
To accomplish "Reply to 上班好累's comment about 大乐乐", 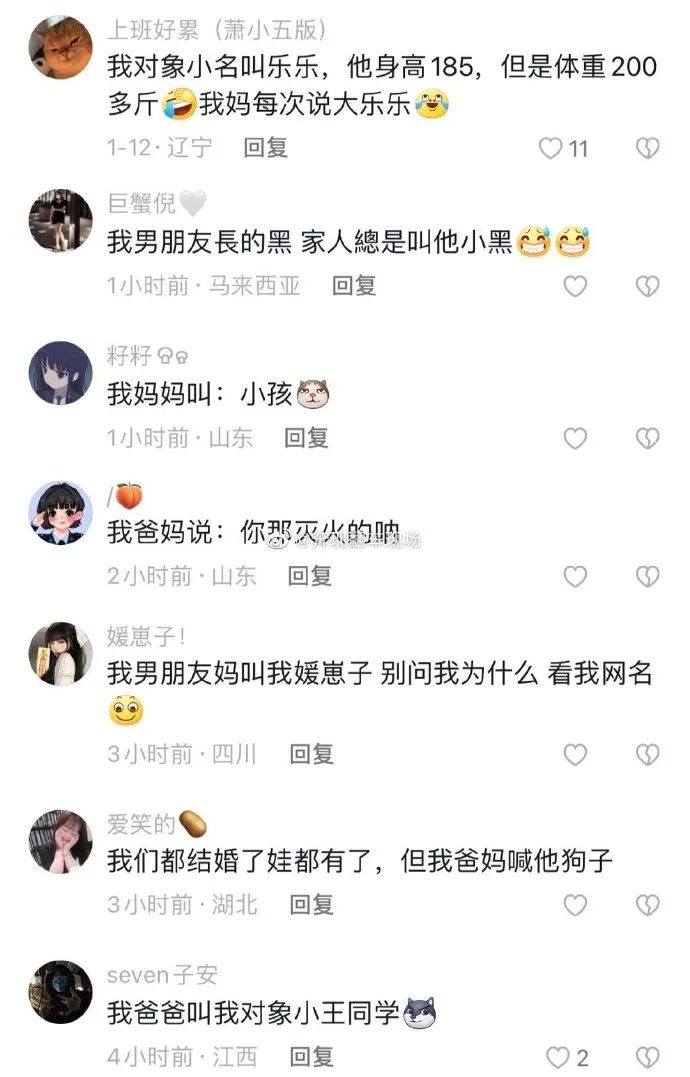I will click(266, 148).
